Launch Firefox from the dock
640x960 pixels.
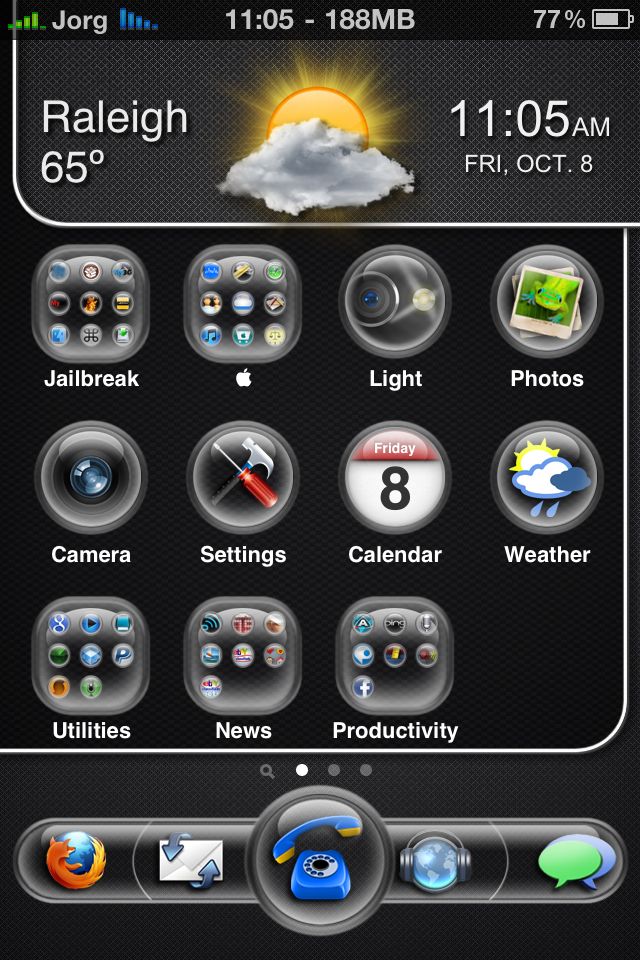coord(76,860)
